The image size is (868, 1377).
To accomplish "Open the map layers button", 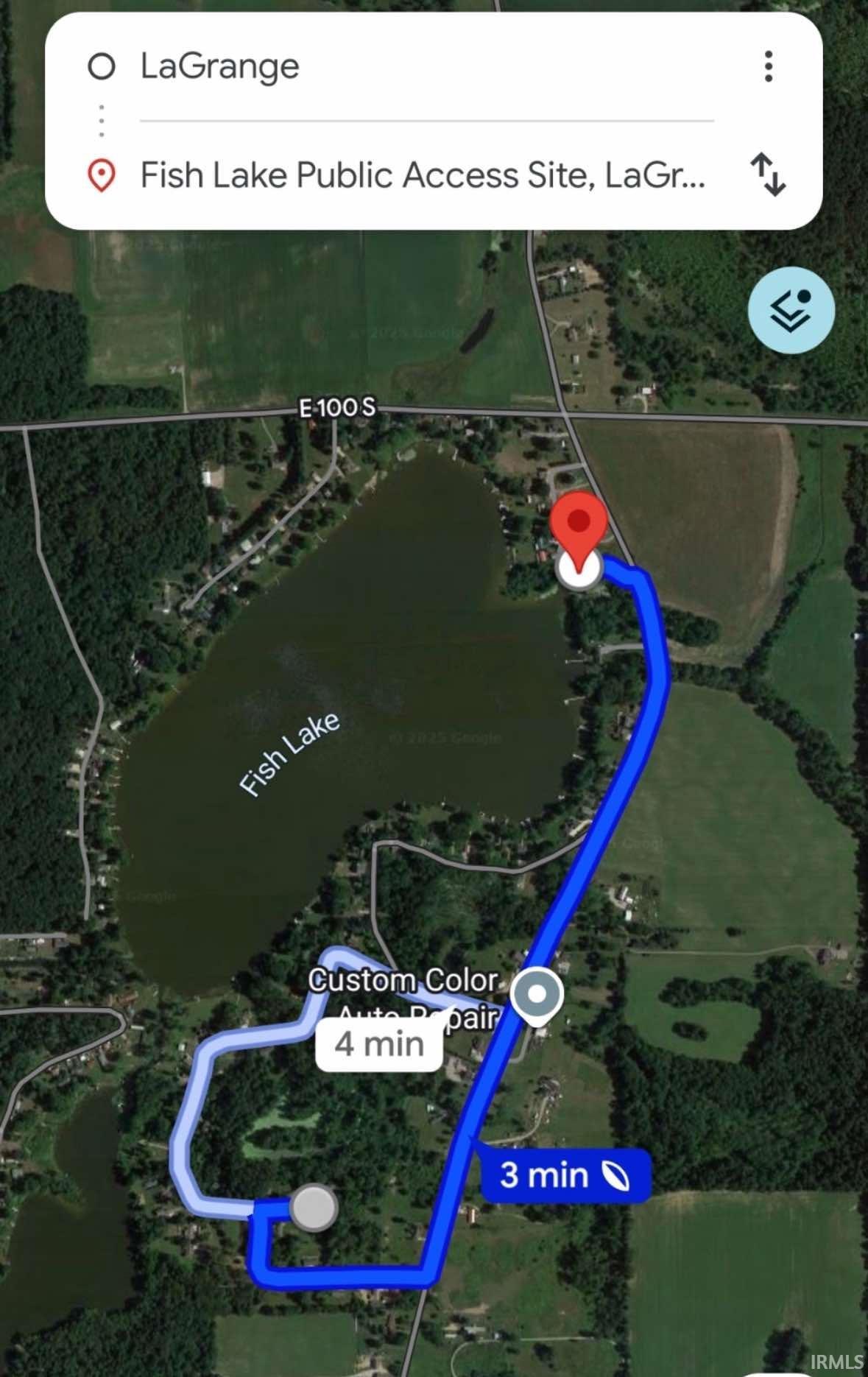I will coord(791,310).
